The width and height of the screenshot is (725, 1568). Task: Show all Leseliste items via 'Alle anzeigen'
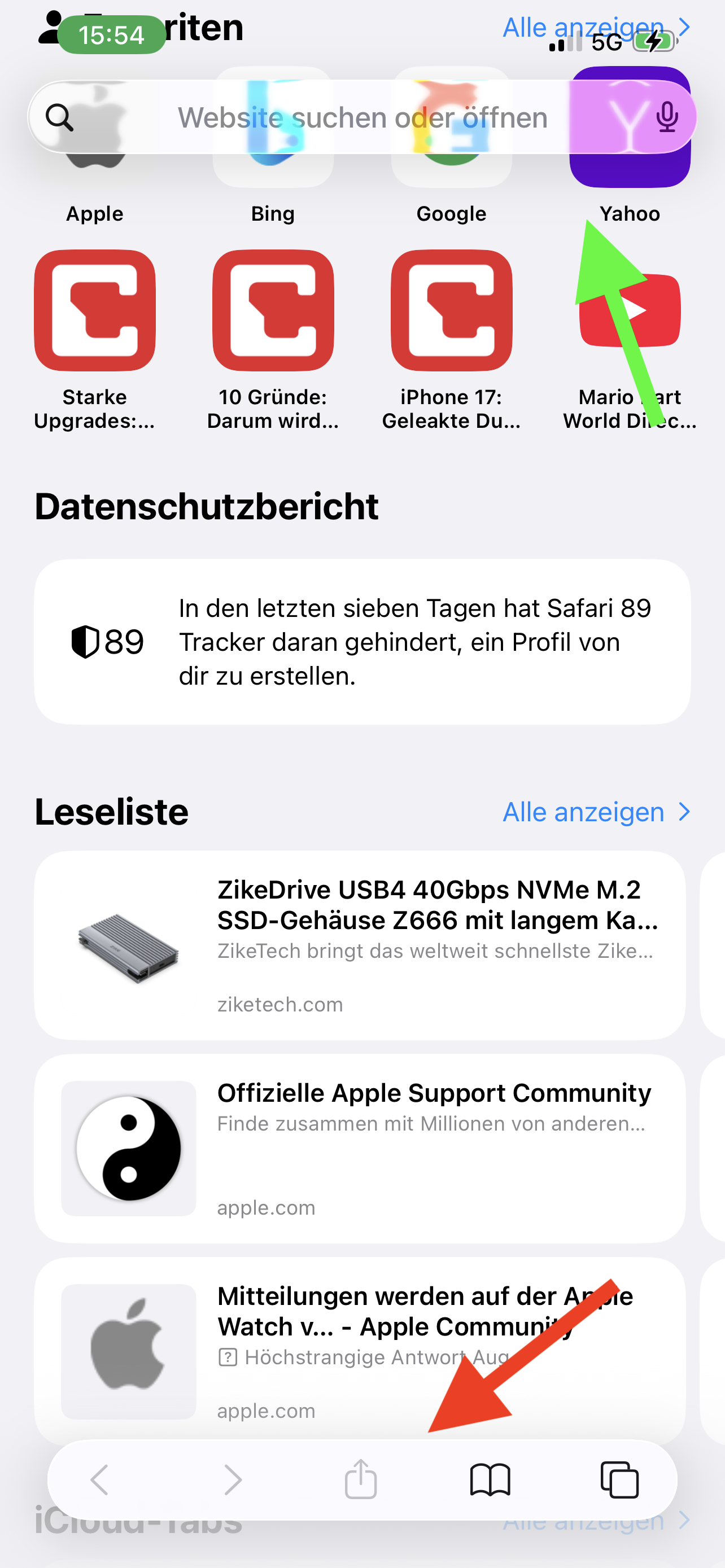click(x=595, y=812)
